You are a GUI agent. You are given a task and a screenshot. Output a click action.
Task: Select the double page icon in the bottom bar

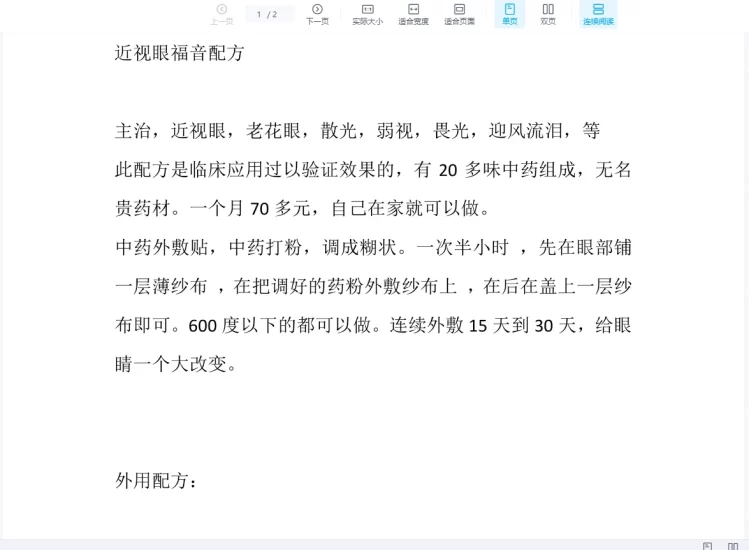point(734,546)
